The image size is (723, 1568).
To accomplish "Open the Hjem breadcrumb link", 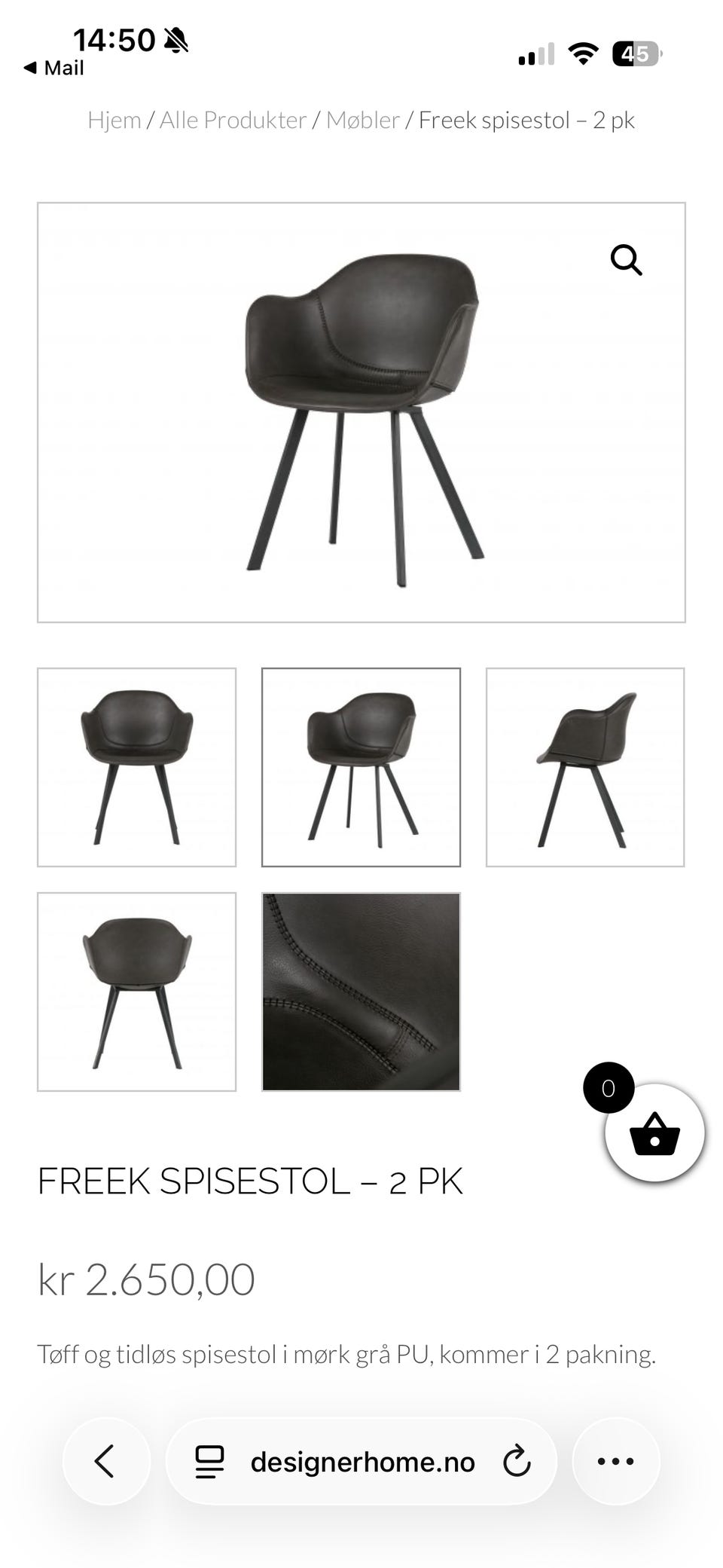I will point(114,121).
